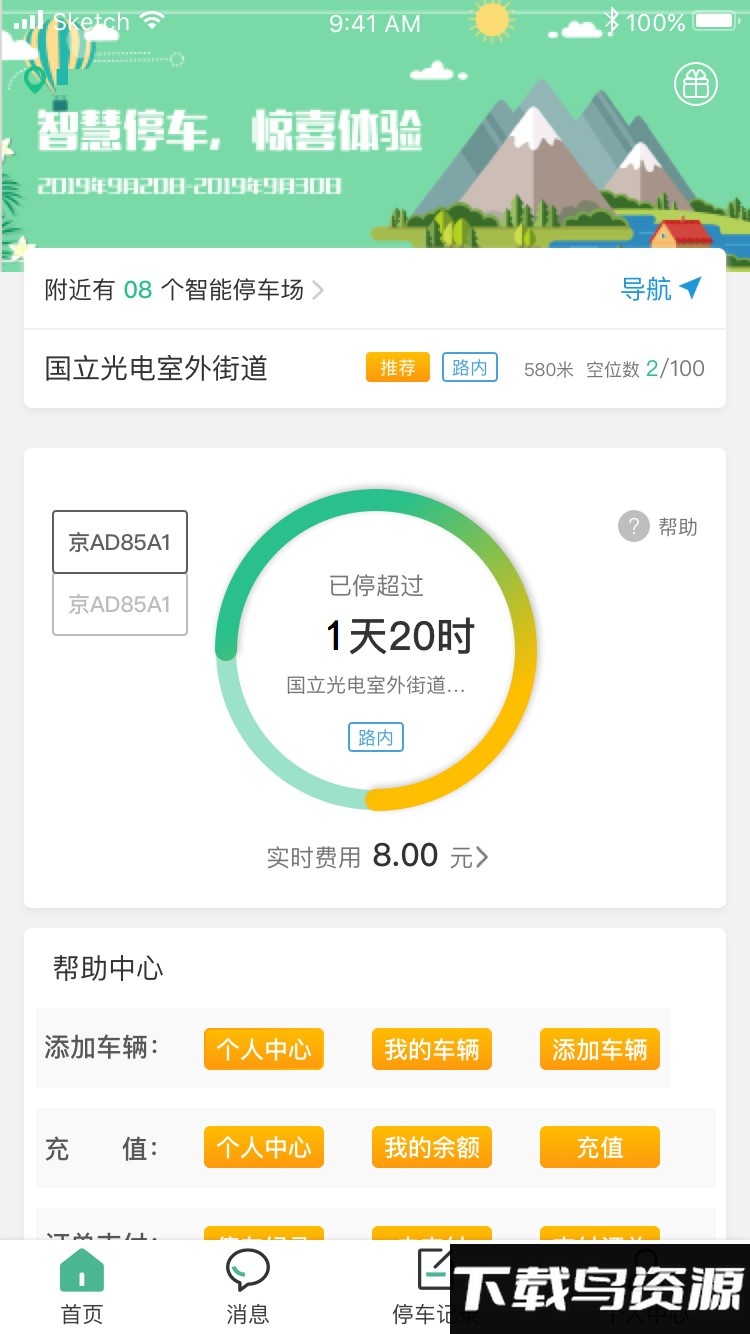Select the active 京AD85A1 plate
The width and height of the screenshot is (750, 1334).
tap(119, 541)
